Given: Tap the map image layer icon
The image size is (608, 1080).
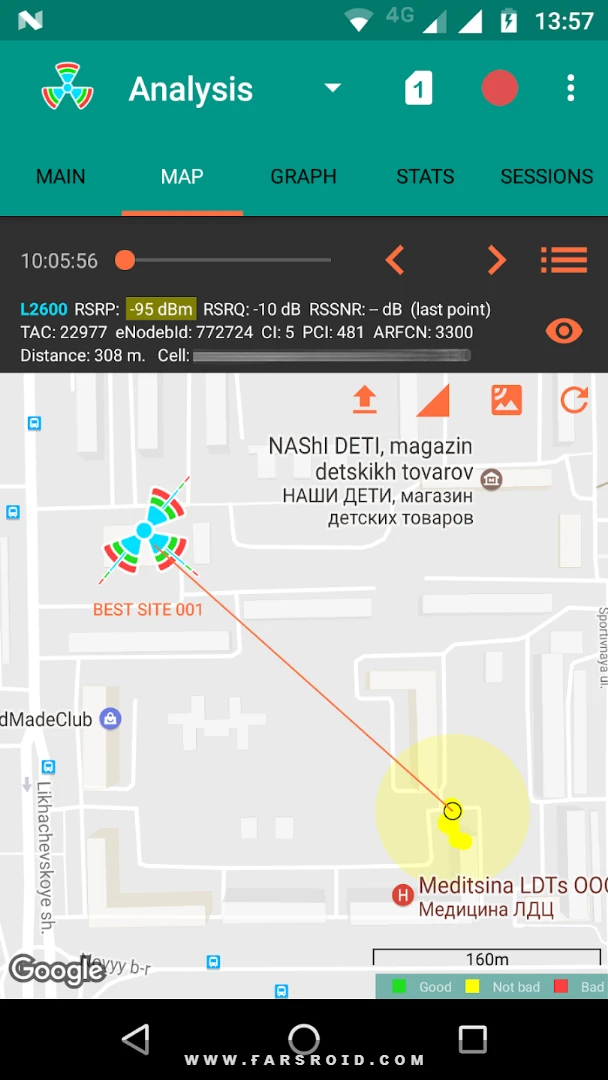Looking at the screenshot, I should click(x=506, y=400).
